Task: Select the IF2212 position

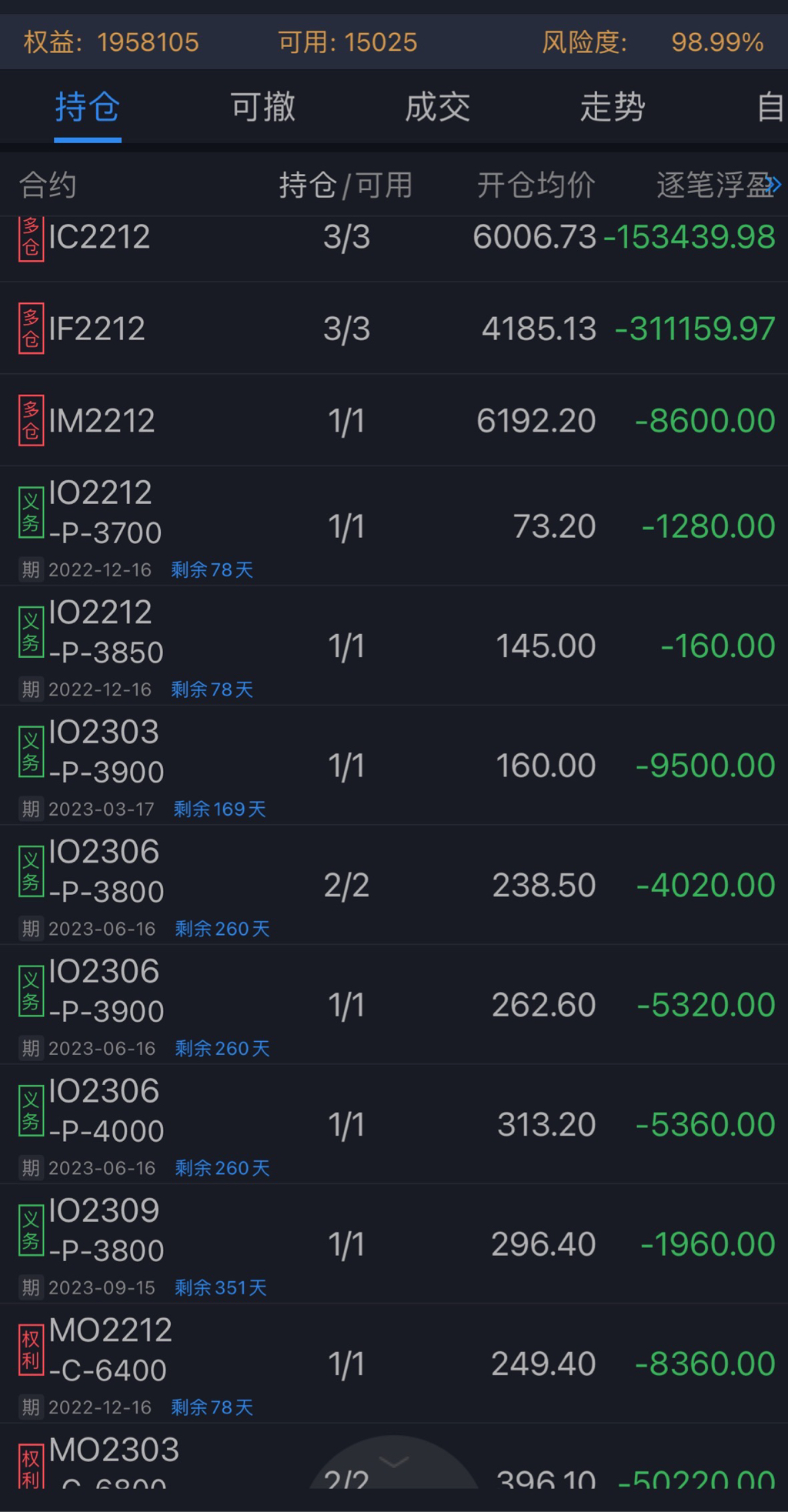Action: pyautogui.click(x=394, y=329)
